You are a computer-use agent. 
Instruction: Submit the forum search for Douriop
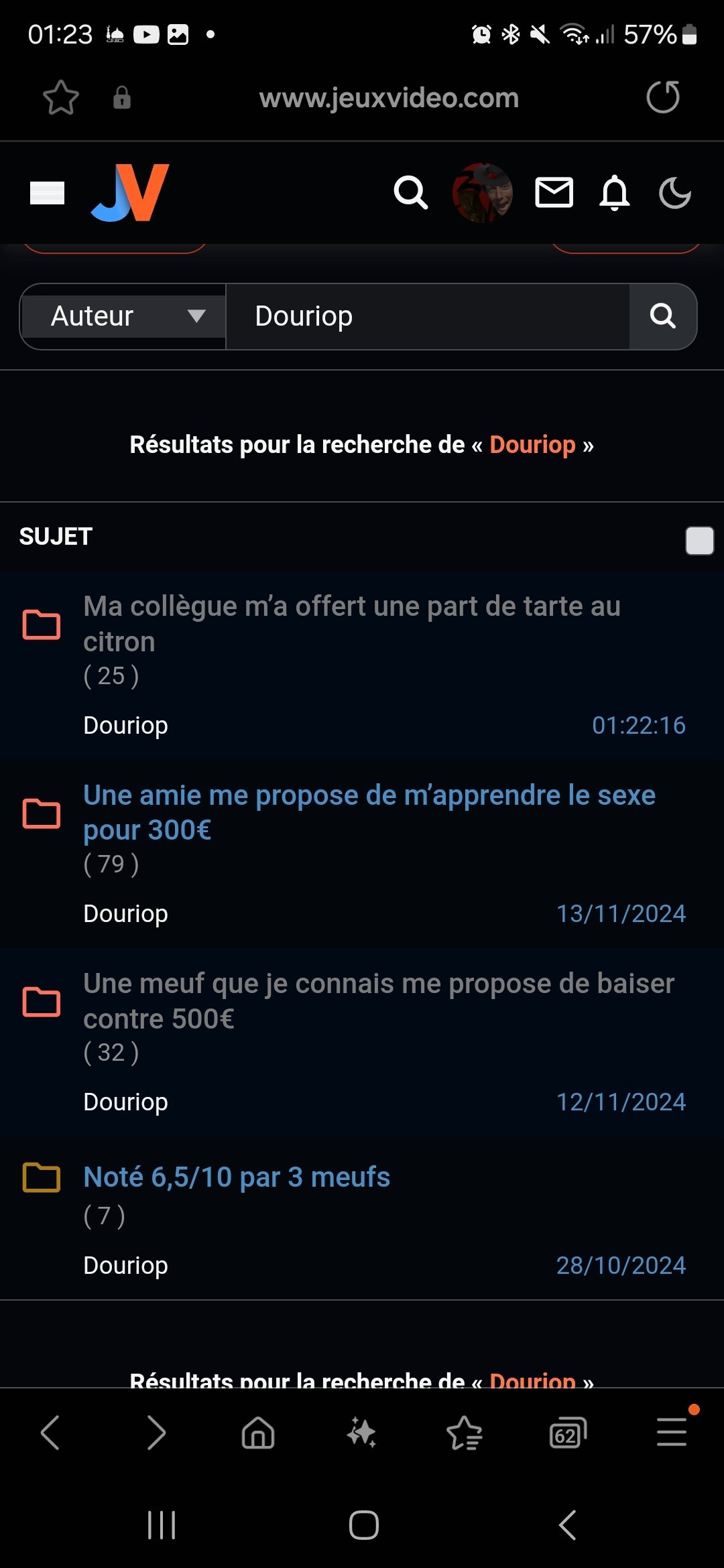click(662, 316)
